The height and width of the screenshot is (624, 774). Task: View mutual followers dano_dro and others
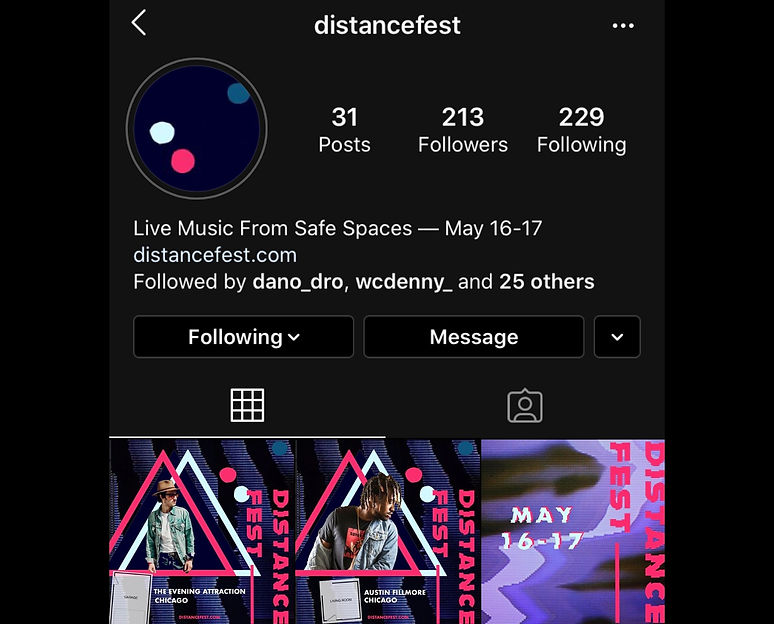pyautogui.click(x=364, y=282)
